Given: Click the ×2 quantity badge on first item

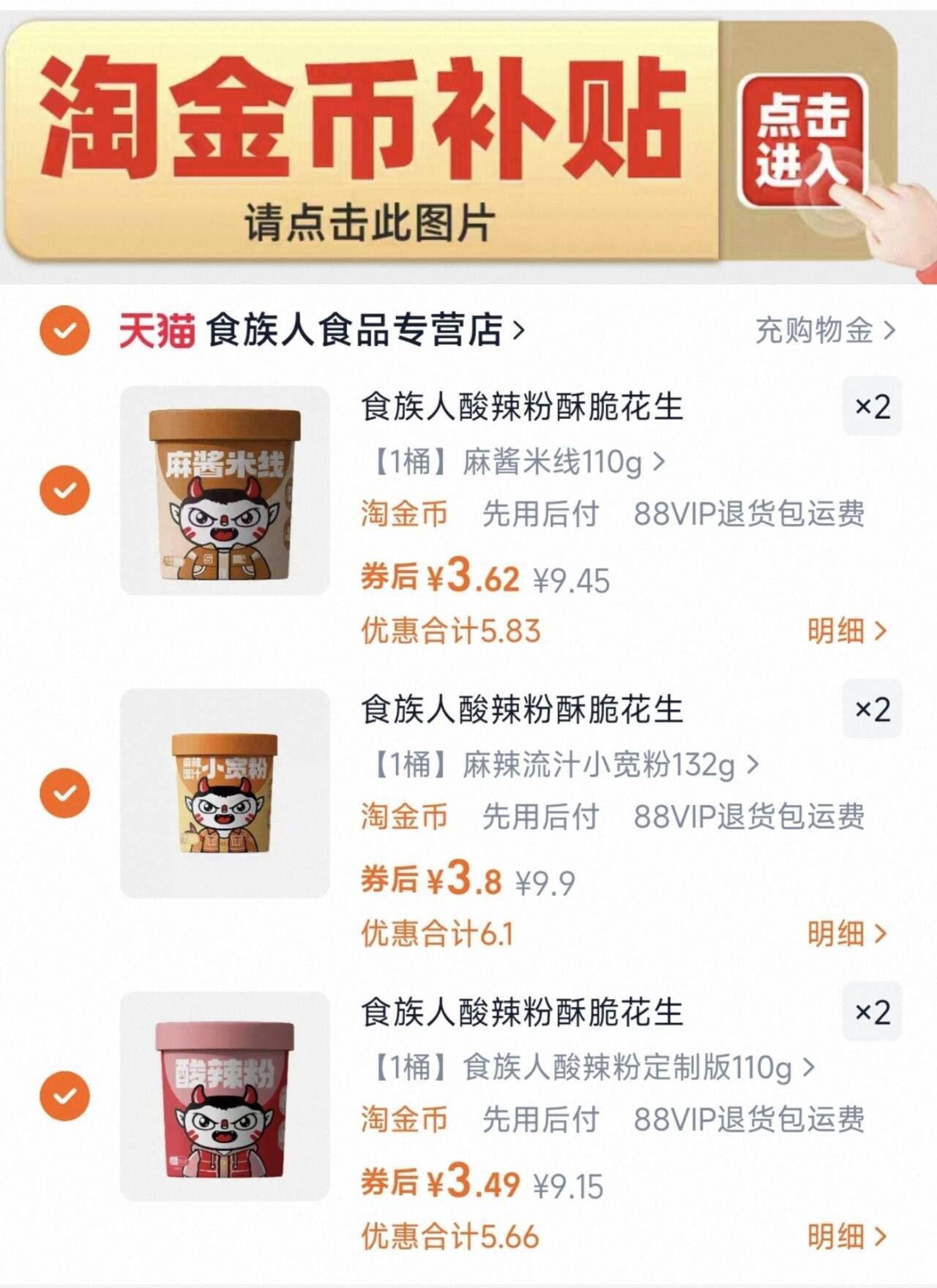Looking at the screenshot, I should [872, 410].
